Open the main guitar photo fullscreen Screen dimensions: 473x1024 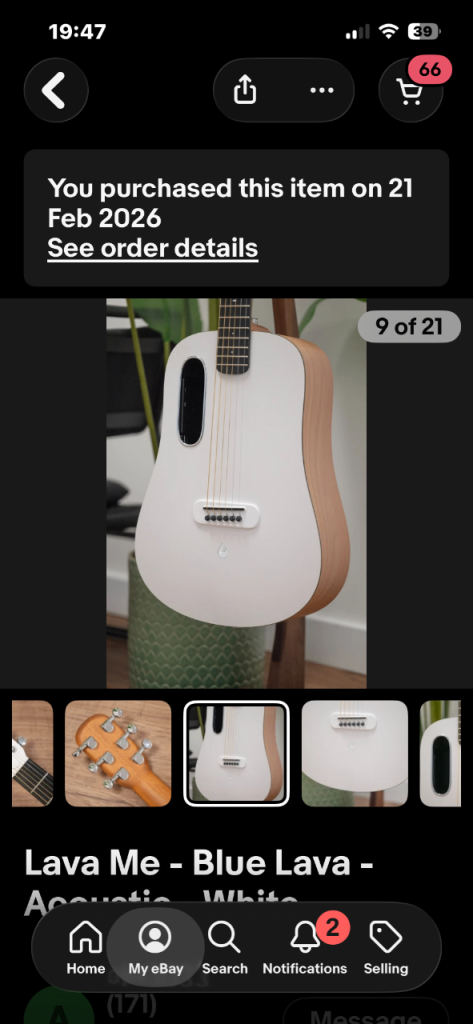[236, 493]
